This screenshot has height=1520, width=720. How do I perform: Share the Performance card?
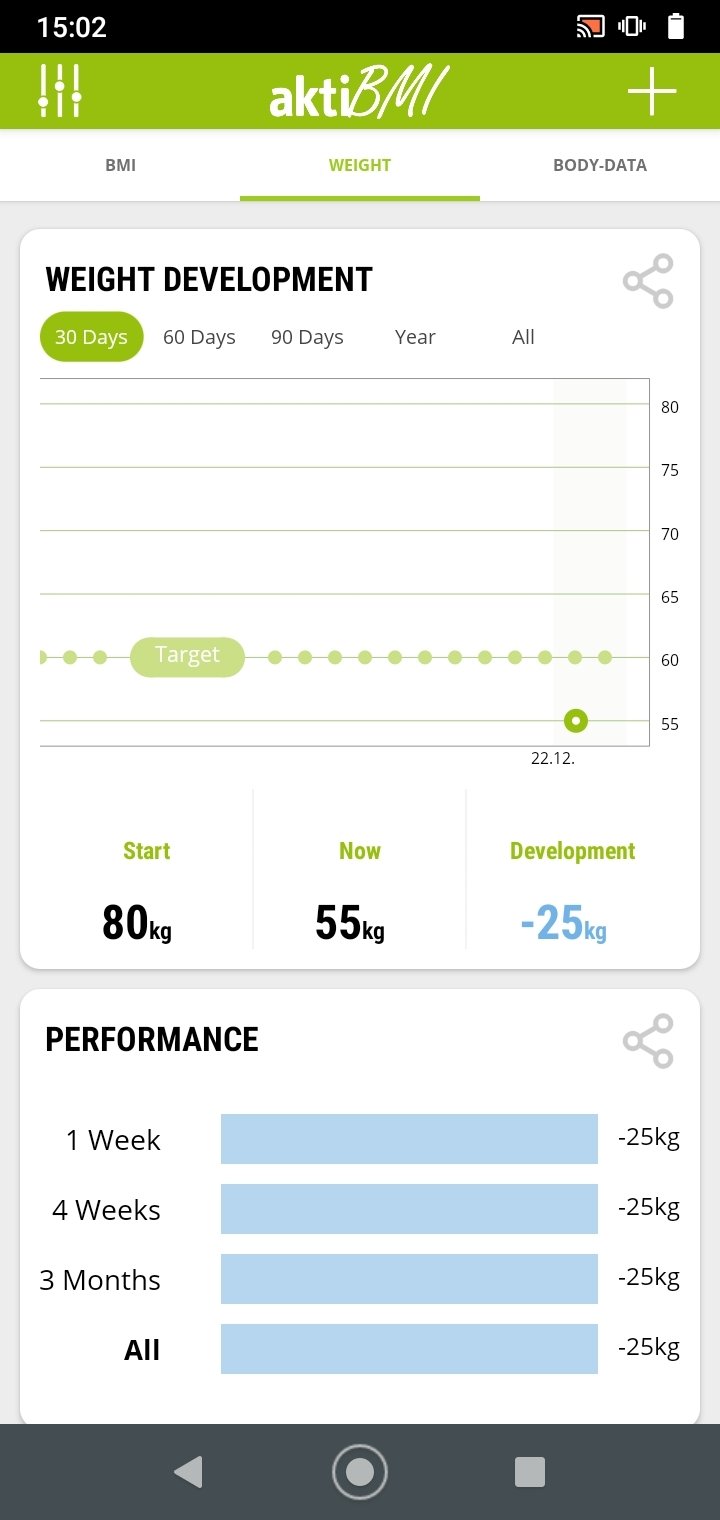[x=648, y=1041]
